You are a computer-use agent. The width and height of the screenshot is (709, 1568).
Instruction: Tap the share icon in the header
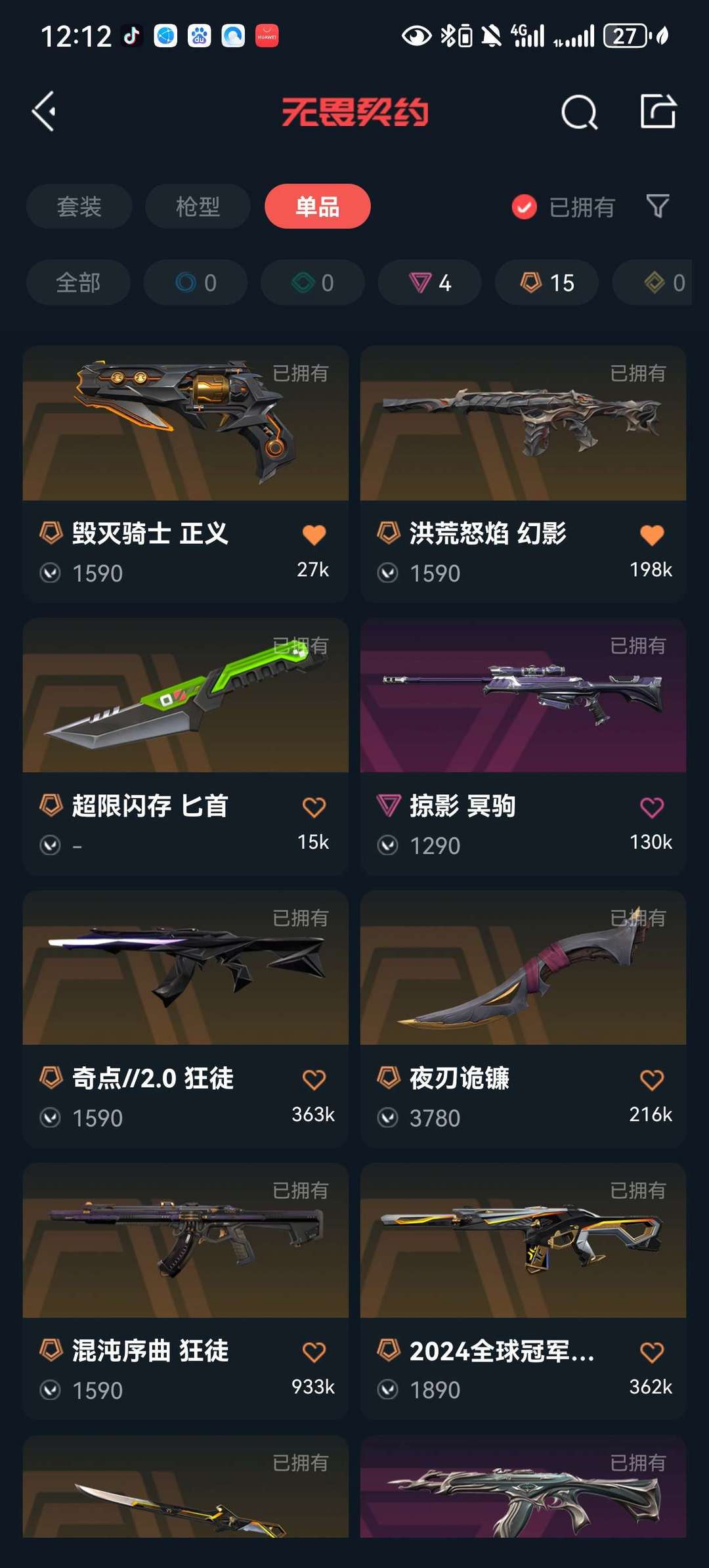coord(658,111)
